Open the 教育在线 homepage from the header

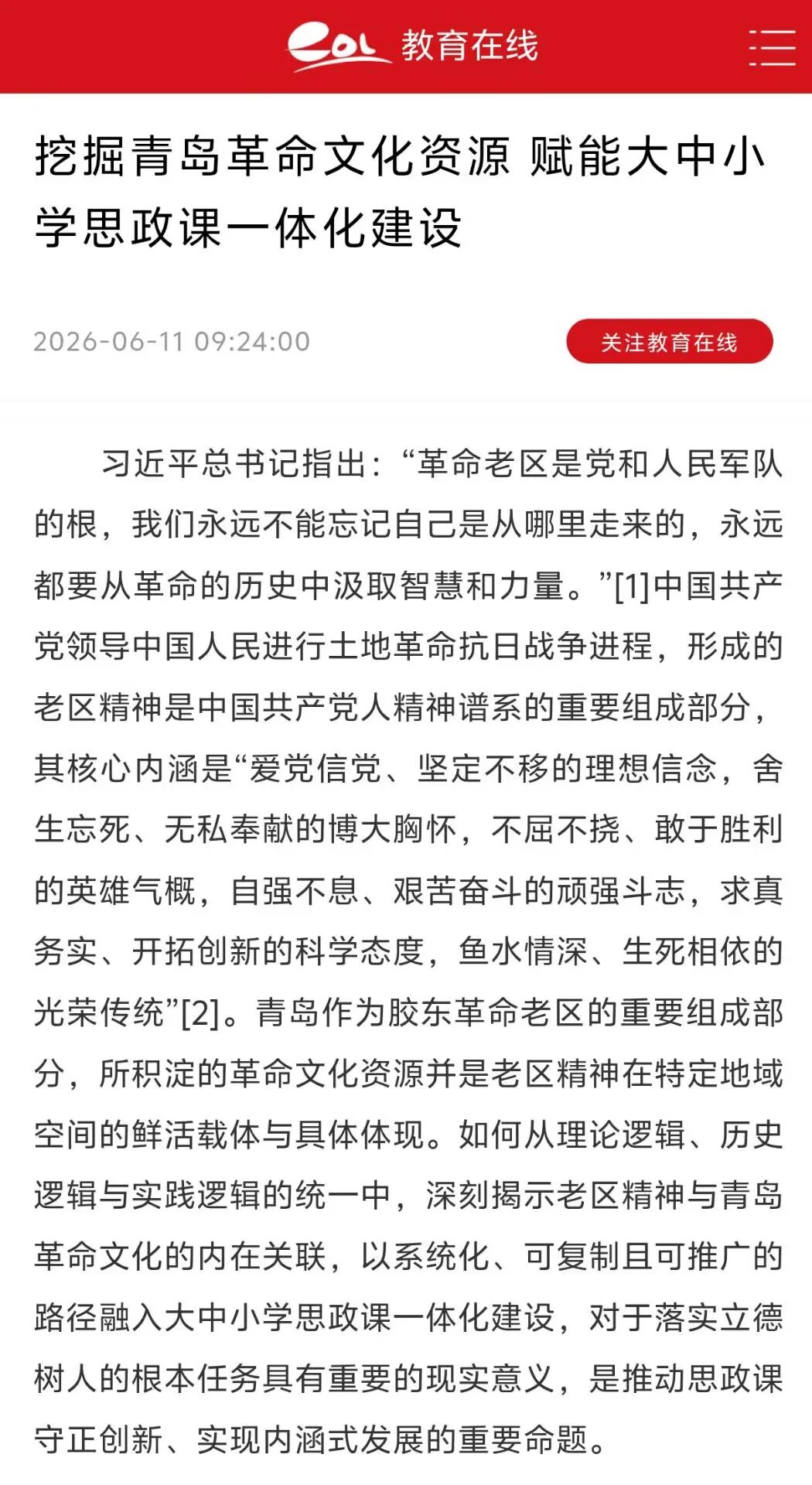412,46
